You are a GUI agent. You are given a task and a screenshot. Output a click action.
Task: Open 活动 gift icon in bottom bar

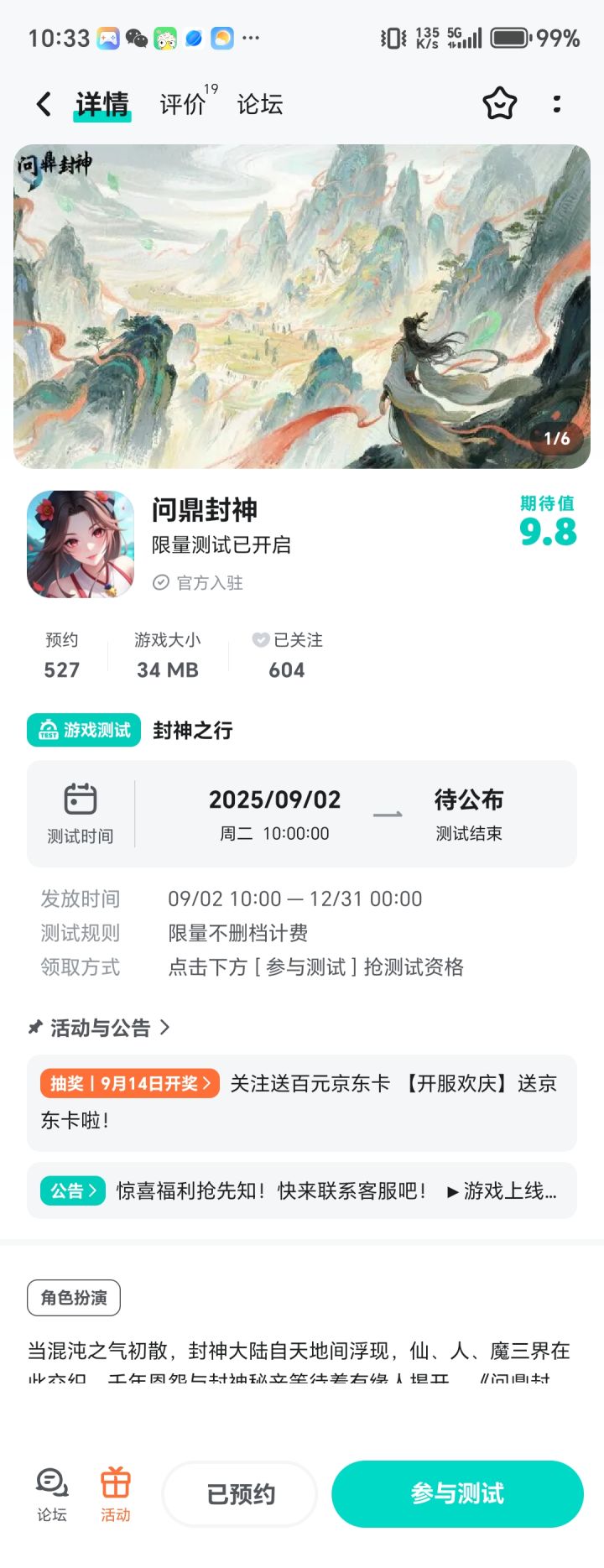(x=116, y=1493)
